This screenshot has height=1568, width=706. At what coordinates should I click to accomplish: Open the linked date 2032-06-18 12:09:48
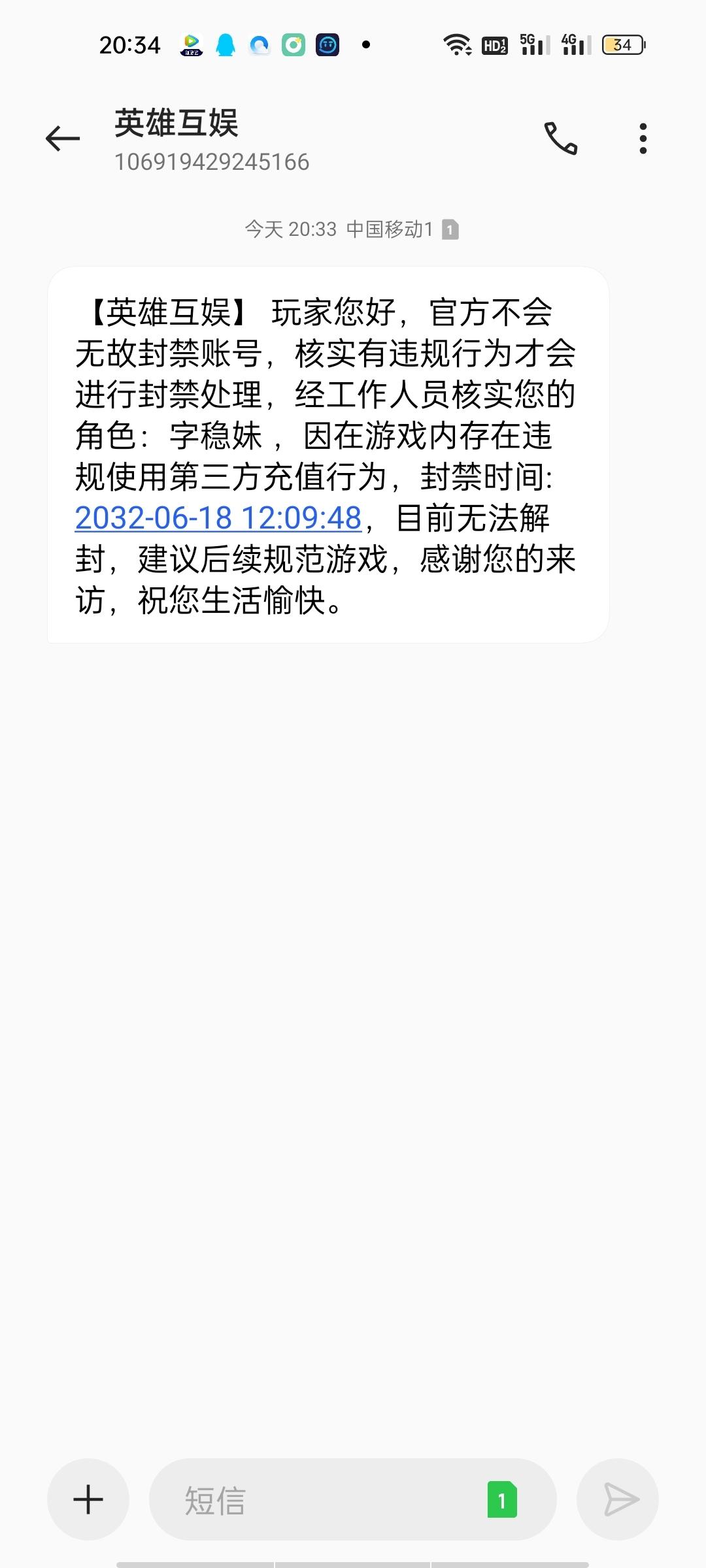[x=218, y=518]
